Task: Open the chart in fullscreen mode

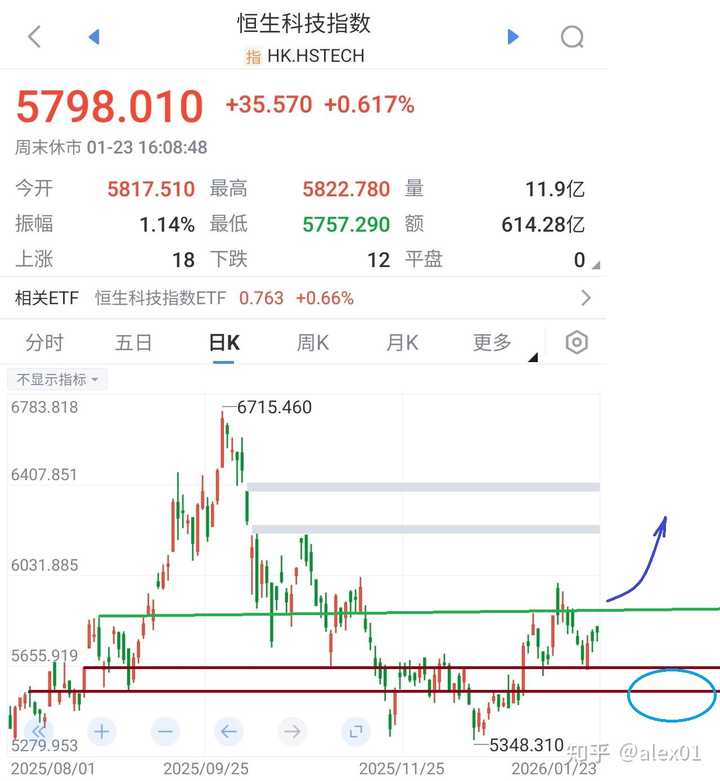Action: tap(355, 731)
